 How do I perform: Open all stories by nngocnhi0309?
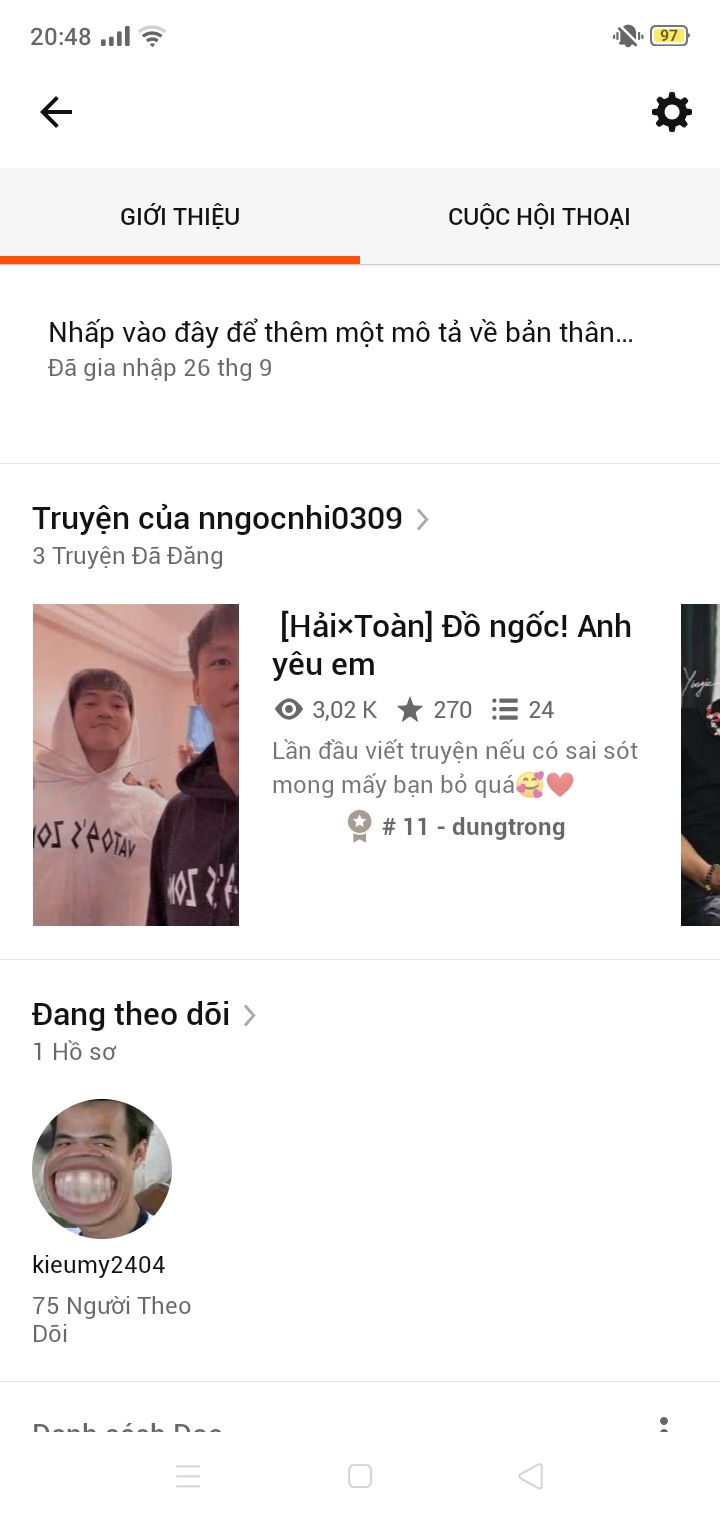point(231,519)
